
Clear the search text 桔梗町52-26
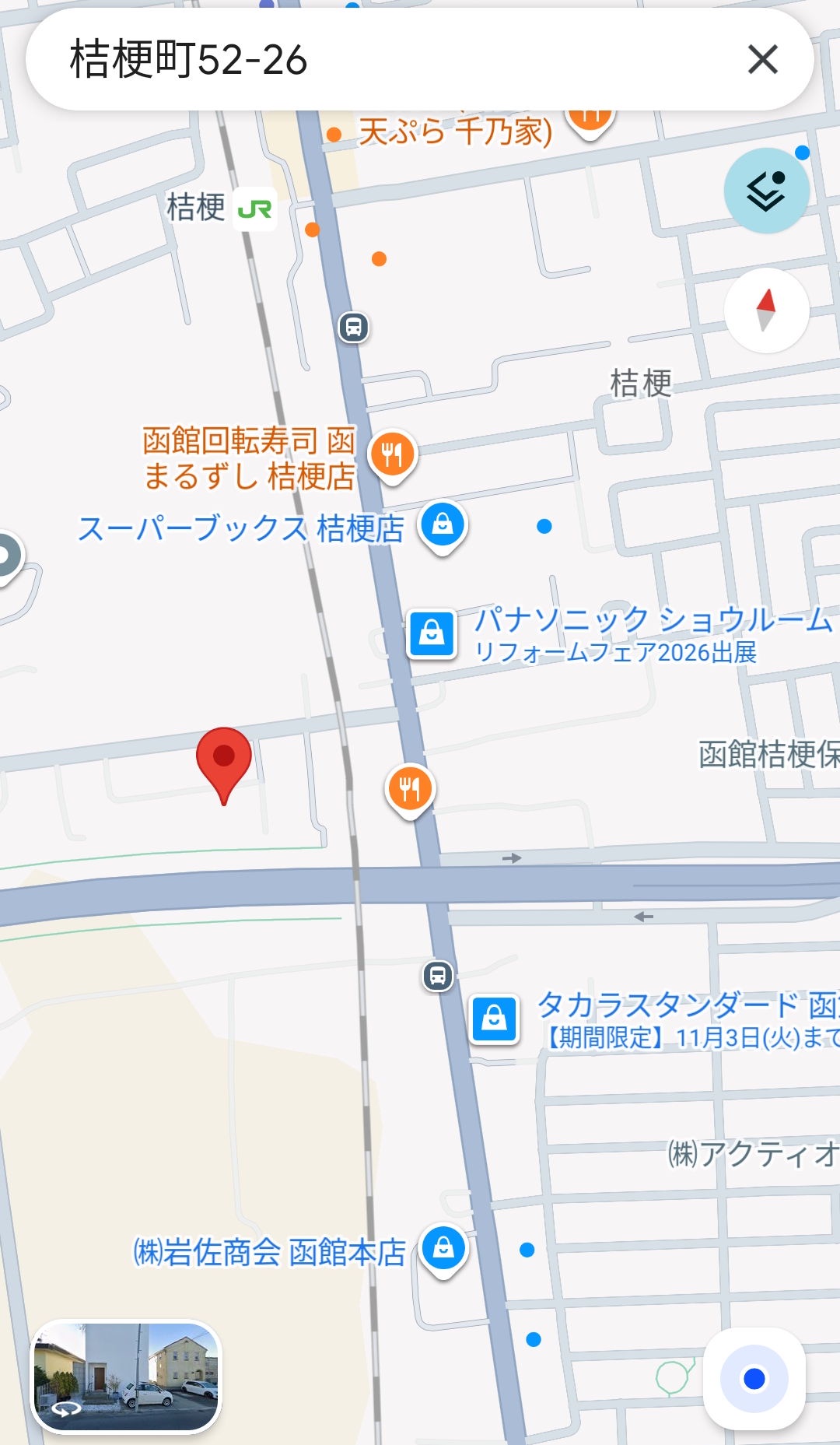(762, 59)
